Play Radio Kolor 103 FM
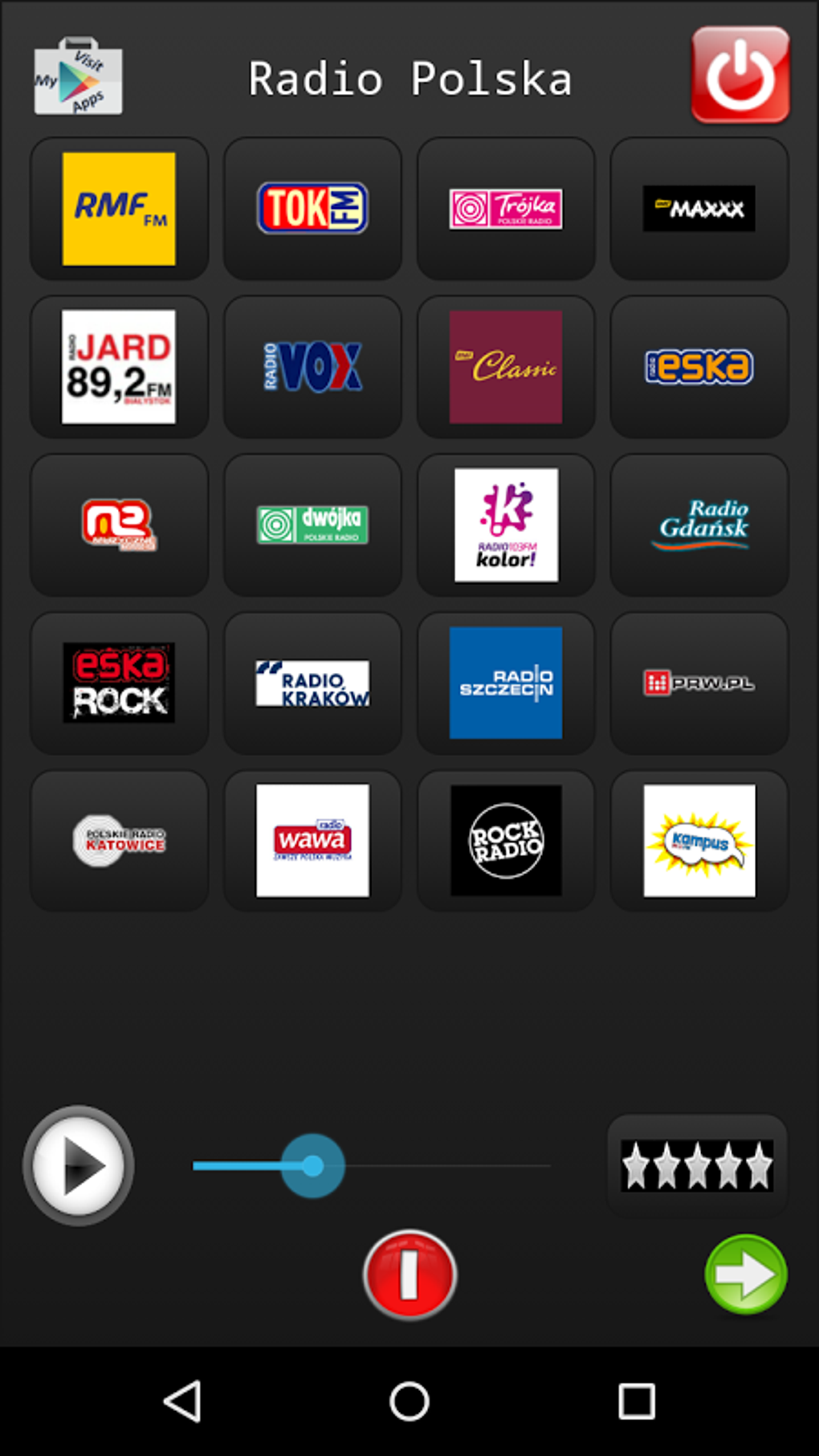819x1456 pixels. click(506, 524)
